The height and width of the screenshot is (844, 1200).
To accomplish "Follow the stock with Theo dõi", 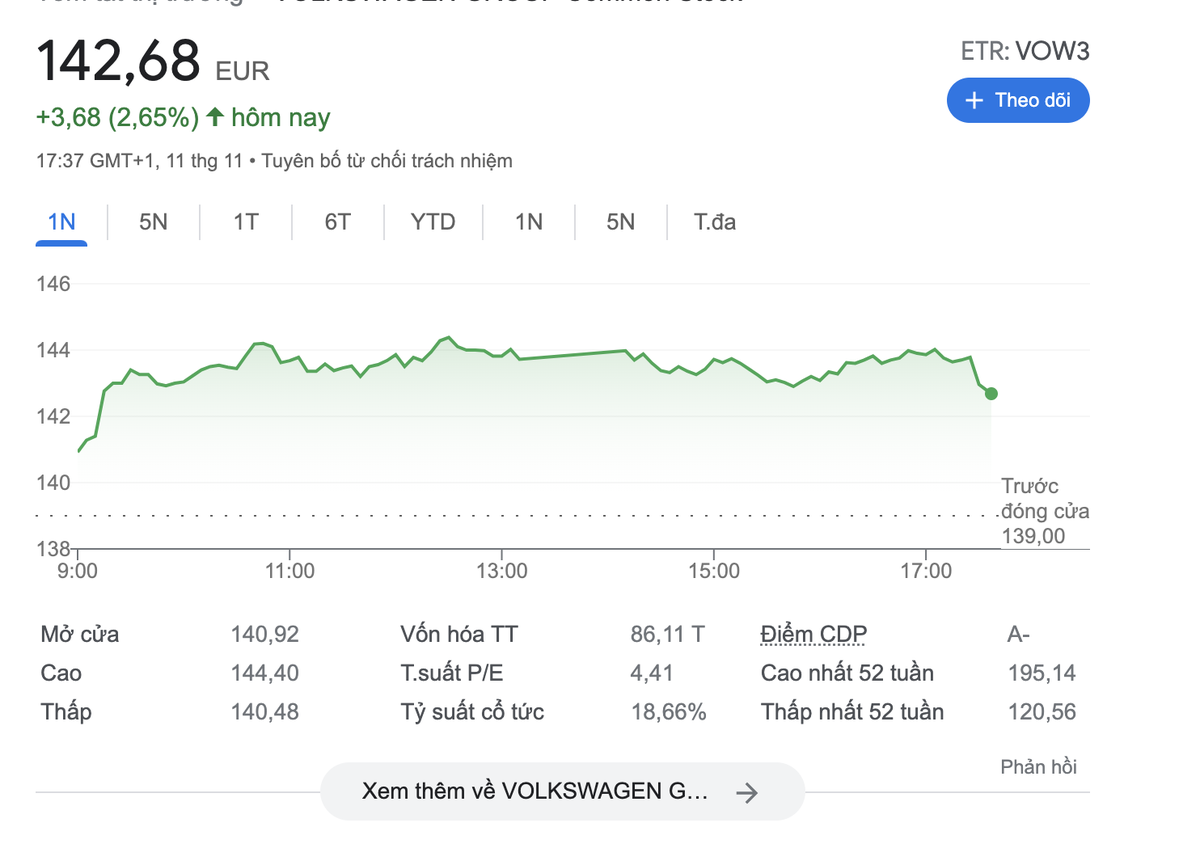I will (1017, 100).
